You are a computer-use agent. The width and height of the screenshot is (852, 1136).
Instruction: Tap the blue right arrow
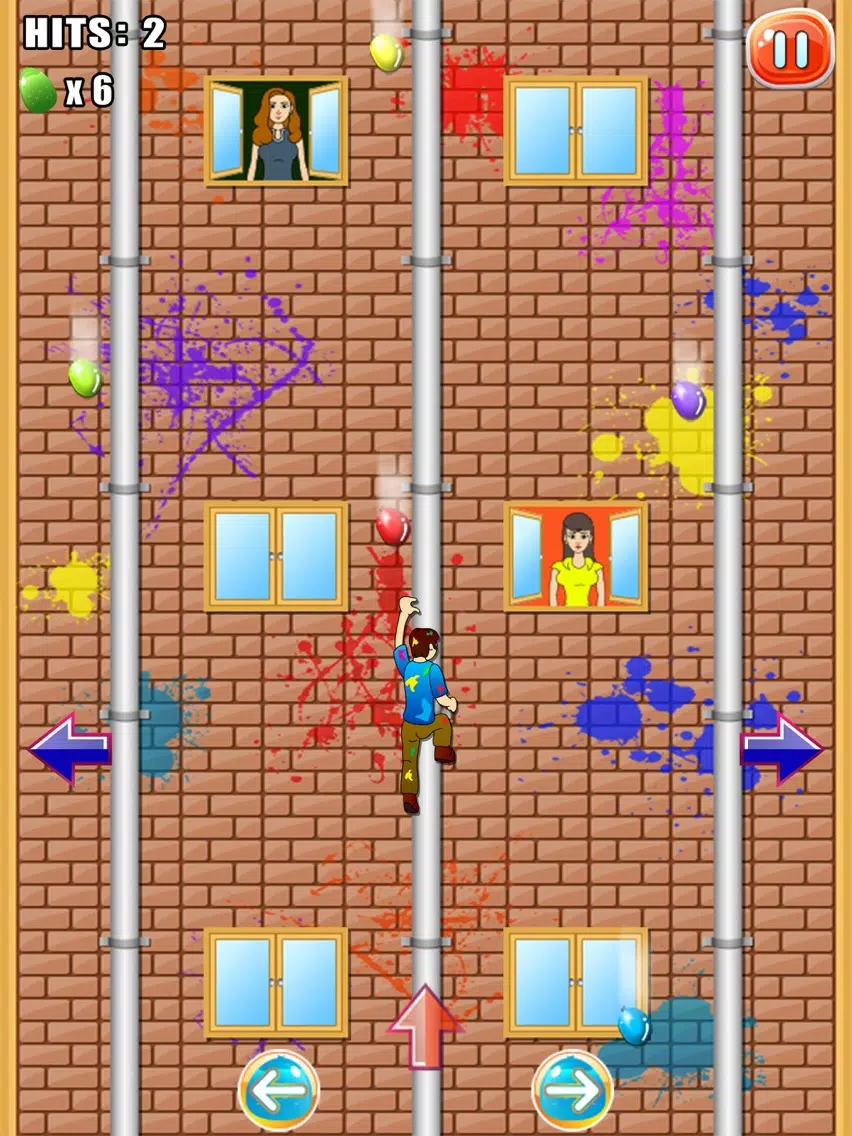pyautogui.click(x=783, y=748)
